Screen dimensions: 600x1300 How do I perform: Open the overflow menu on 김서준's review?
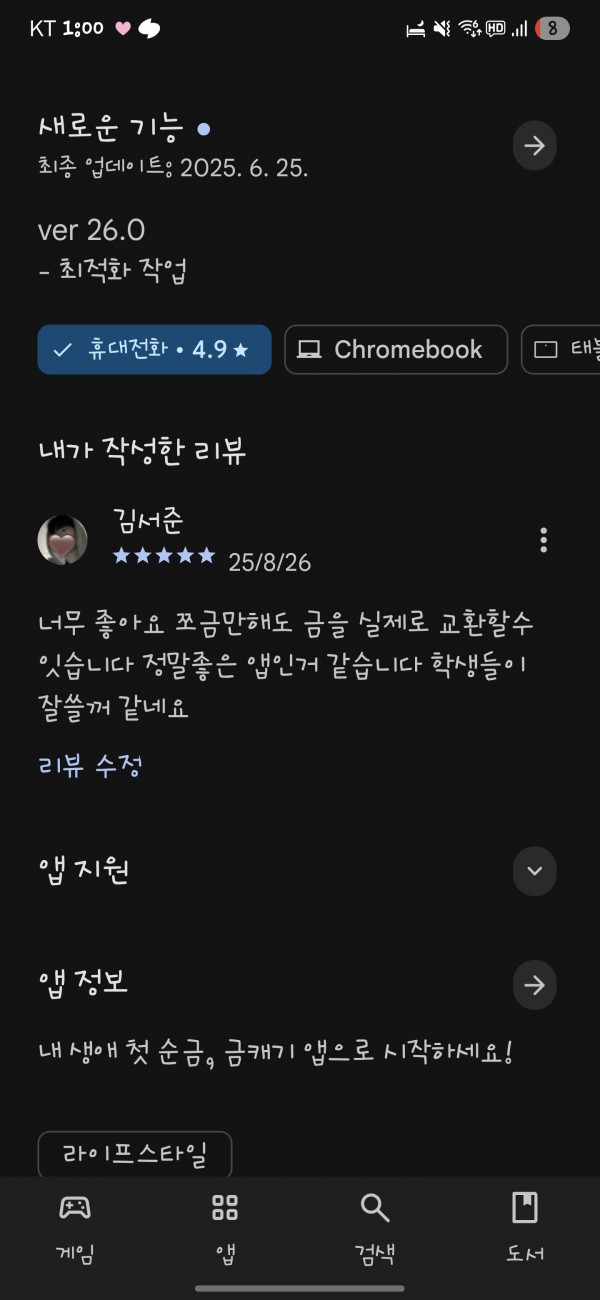[543, 540]
